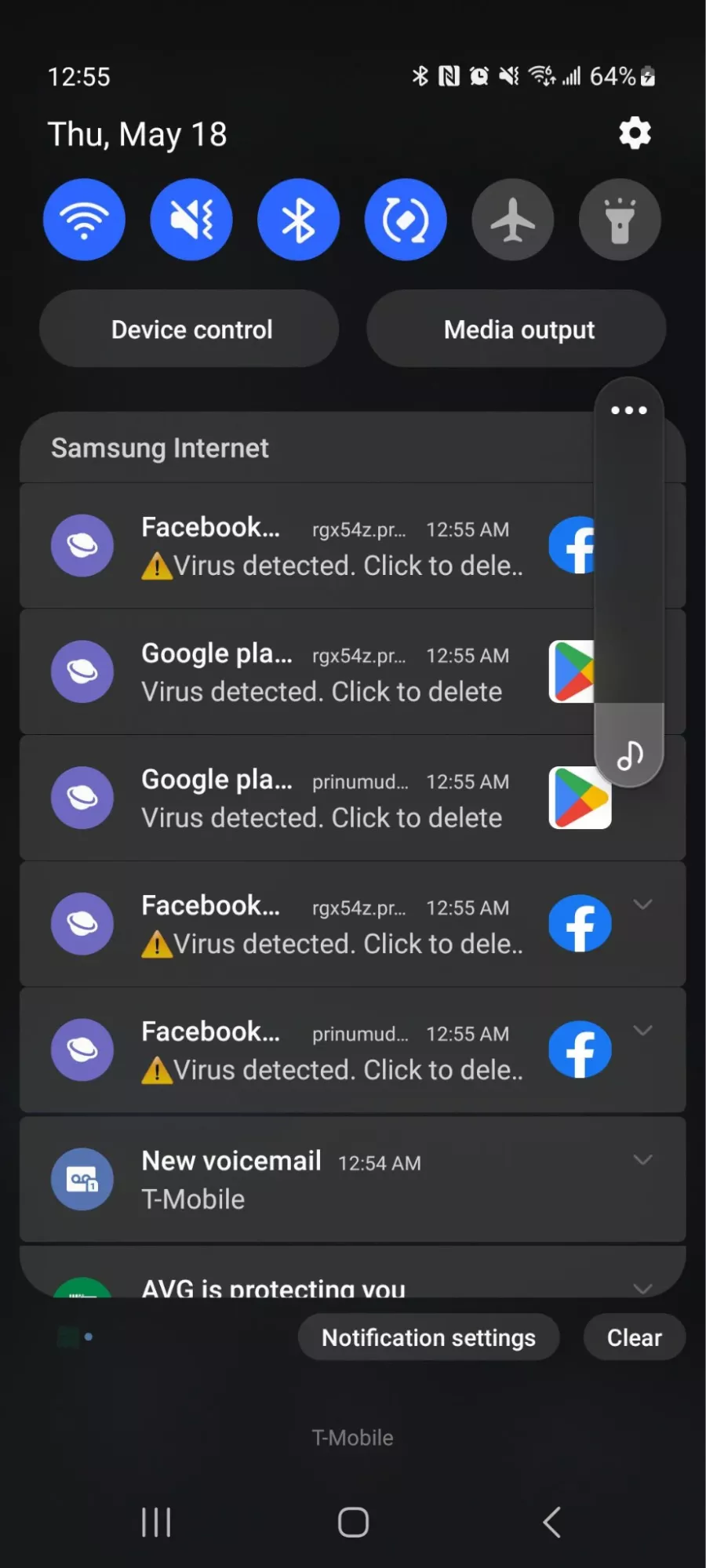The height and width of the screenshot is (1568, 706).
Task: Expand the volume panel three-dot menu
Action: click(x=629, y=410)
